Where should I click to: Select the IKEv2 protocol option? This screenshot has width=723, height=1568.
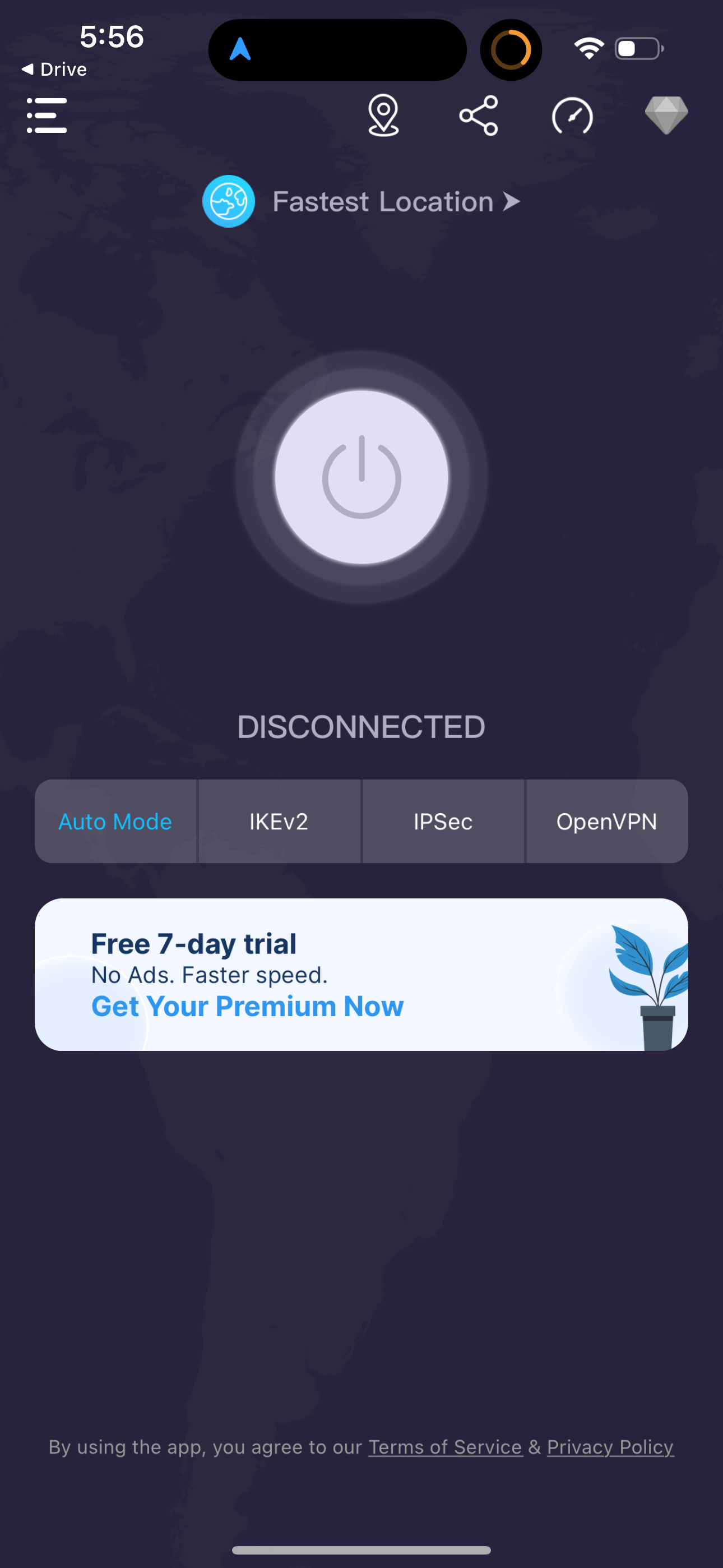click(279, 821)
